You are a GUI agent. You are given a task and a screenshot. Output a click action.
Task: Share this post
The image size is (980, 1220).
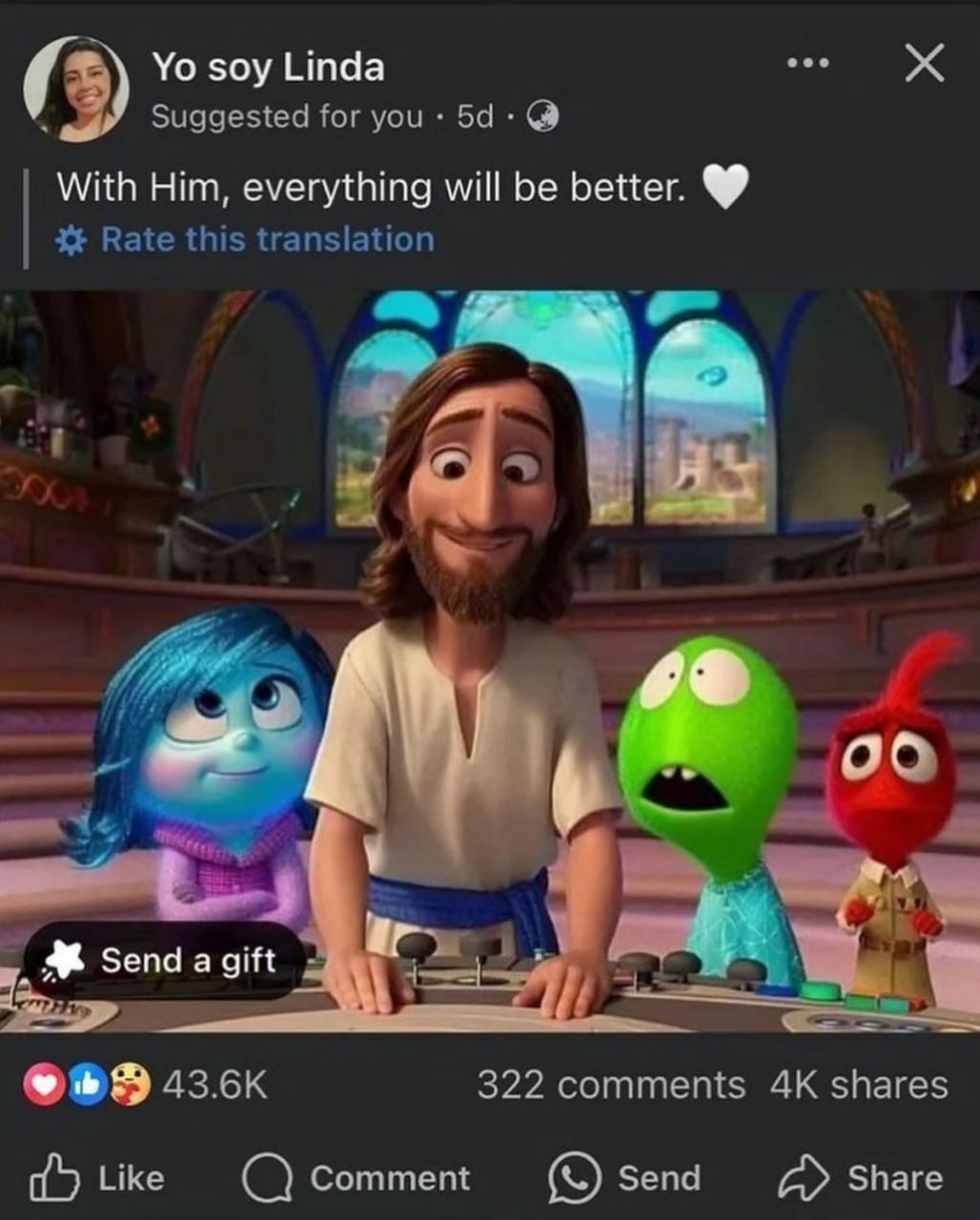pos(861,1178)
